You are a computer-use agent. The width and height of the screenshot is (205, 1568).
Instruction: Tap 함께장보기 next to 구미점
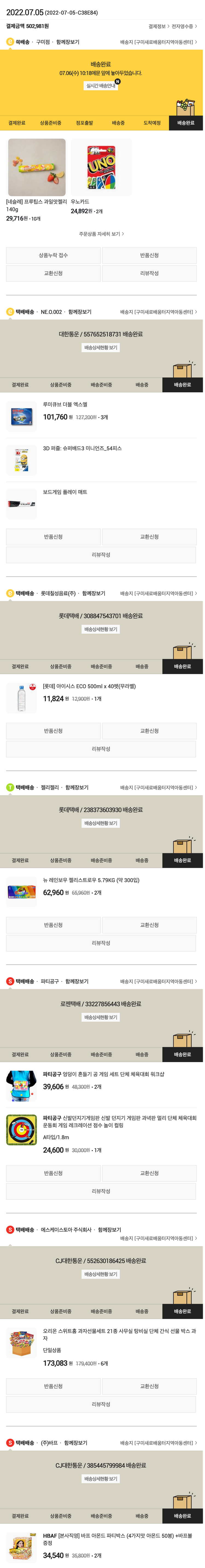pyautogui.click(x=68, y=42)
